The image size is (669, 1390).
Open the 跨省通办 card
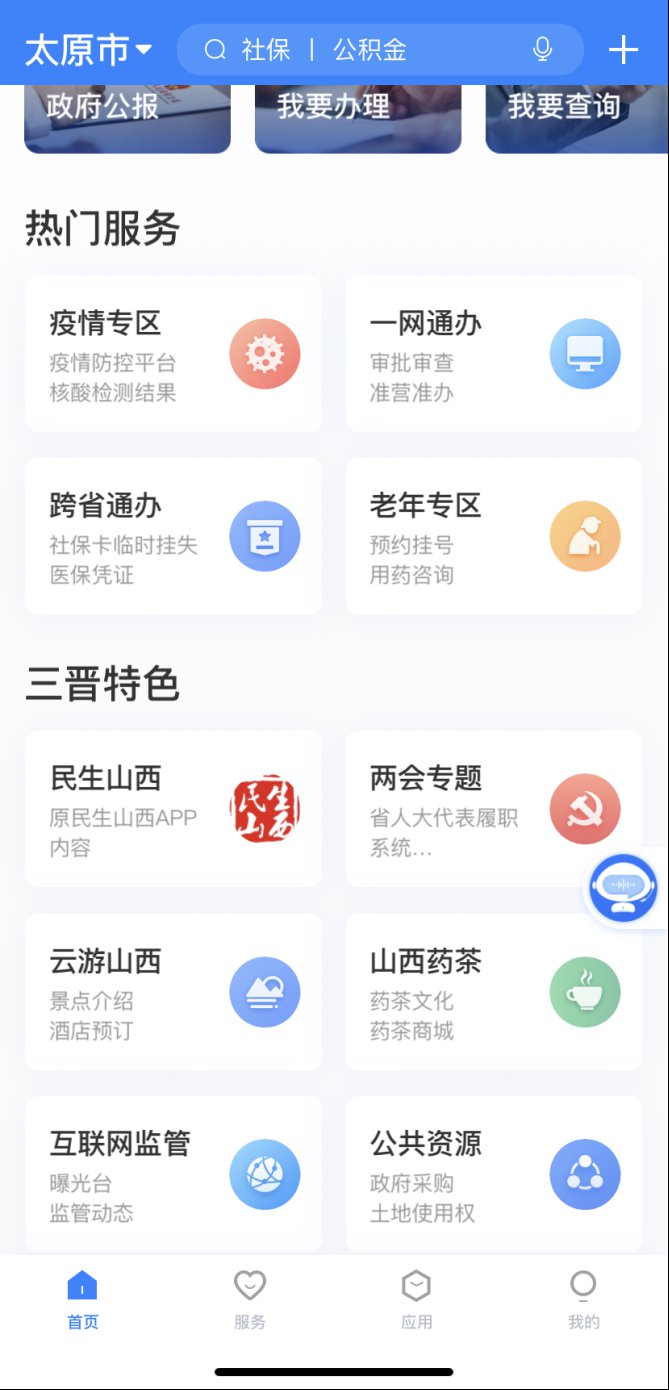click(x=174, y=536)
